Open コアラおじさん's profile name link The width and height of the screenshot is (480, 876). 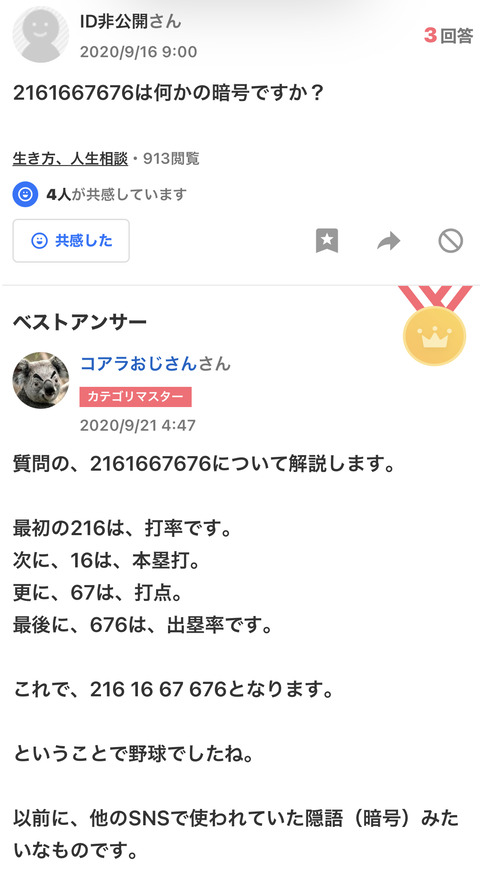pos(139,364)
